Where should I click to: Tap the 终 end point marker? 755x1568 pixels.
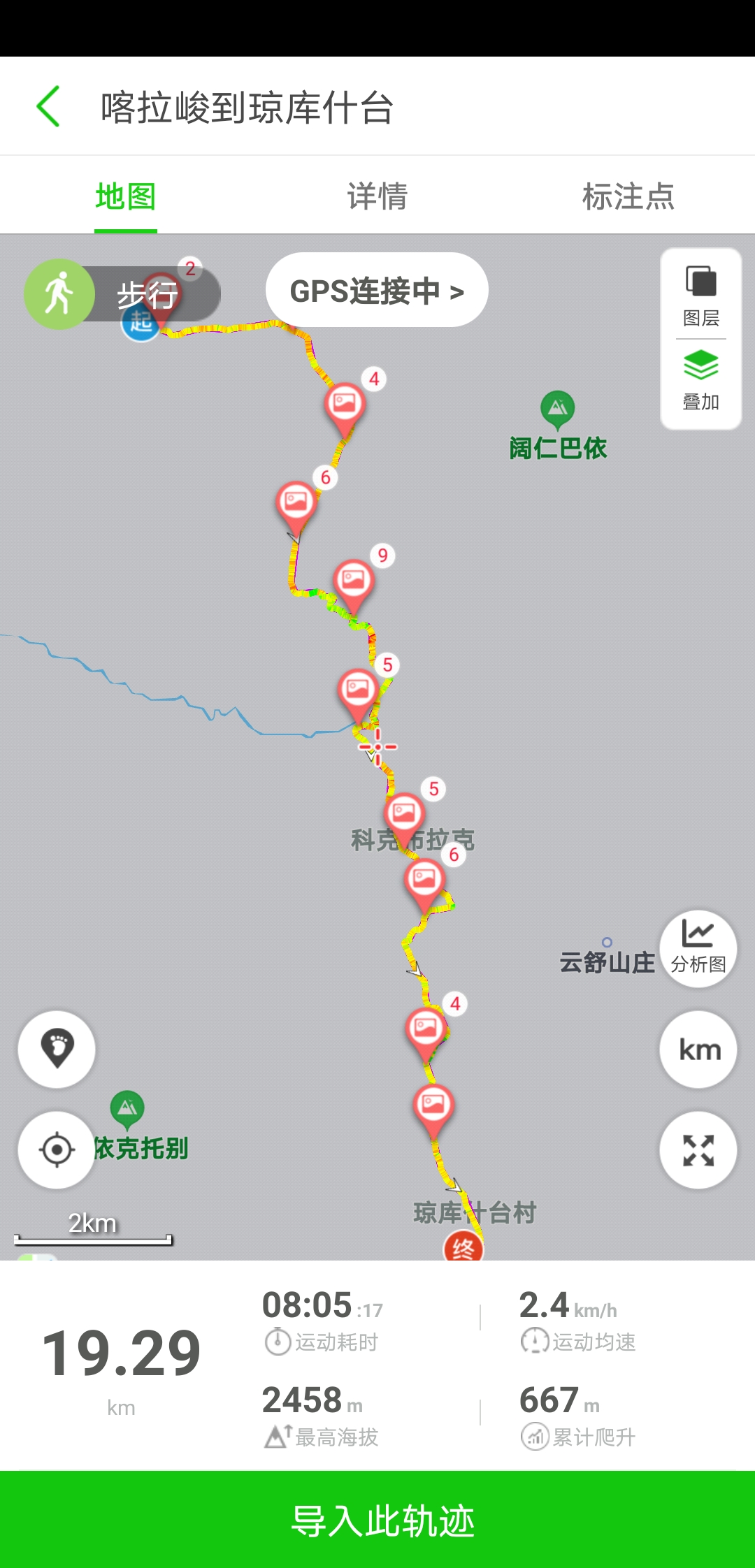point(463,1247)
